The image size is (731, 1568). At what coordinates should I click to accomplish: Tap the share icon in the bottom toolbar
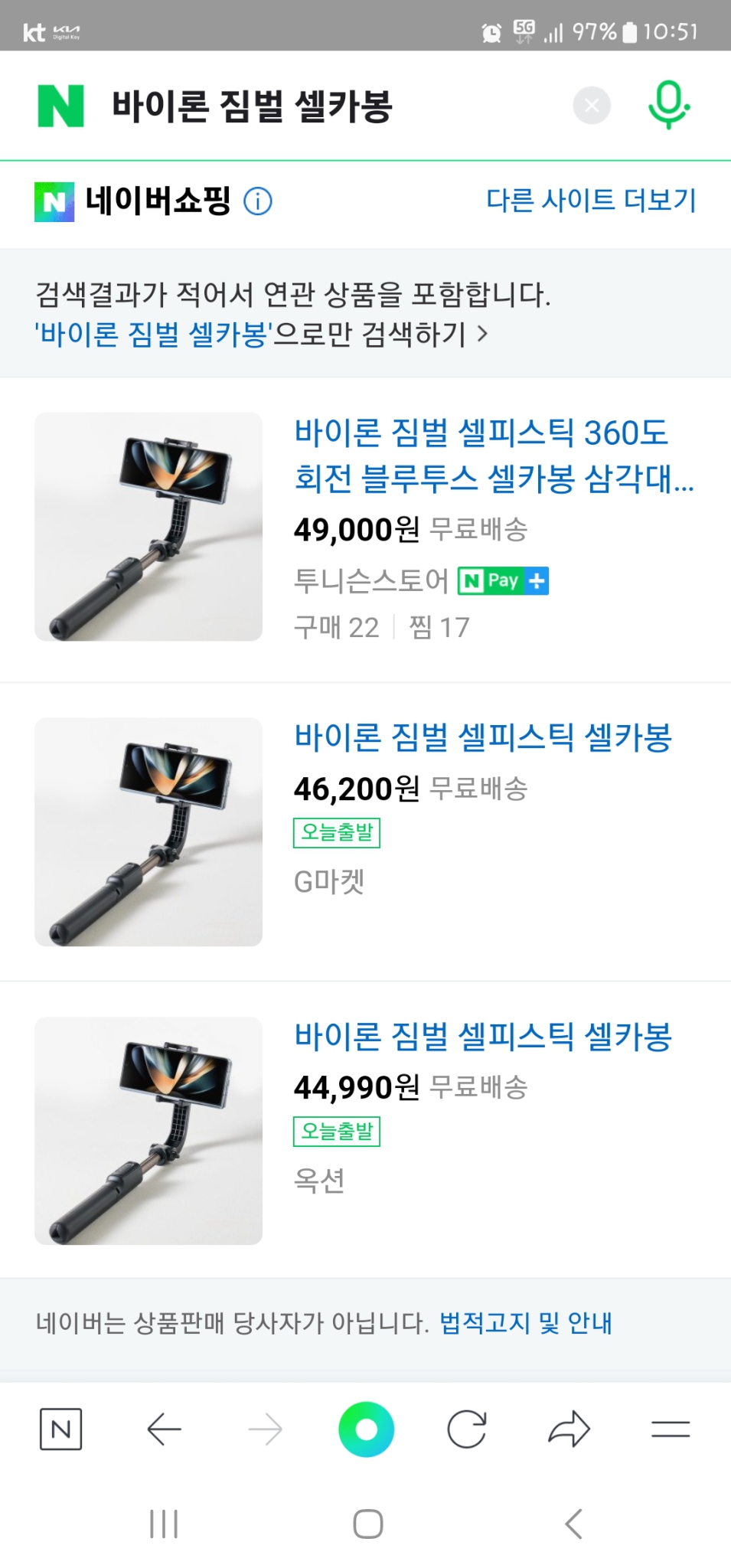click(571, 1429)
